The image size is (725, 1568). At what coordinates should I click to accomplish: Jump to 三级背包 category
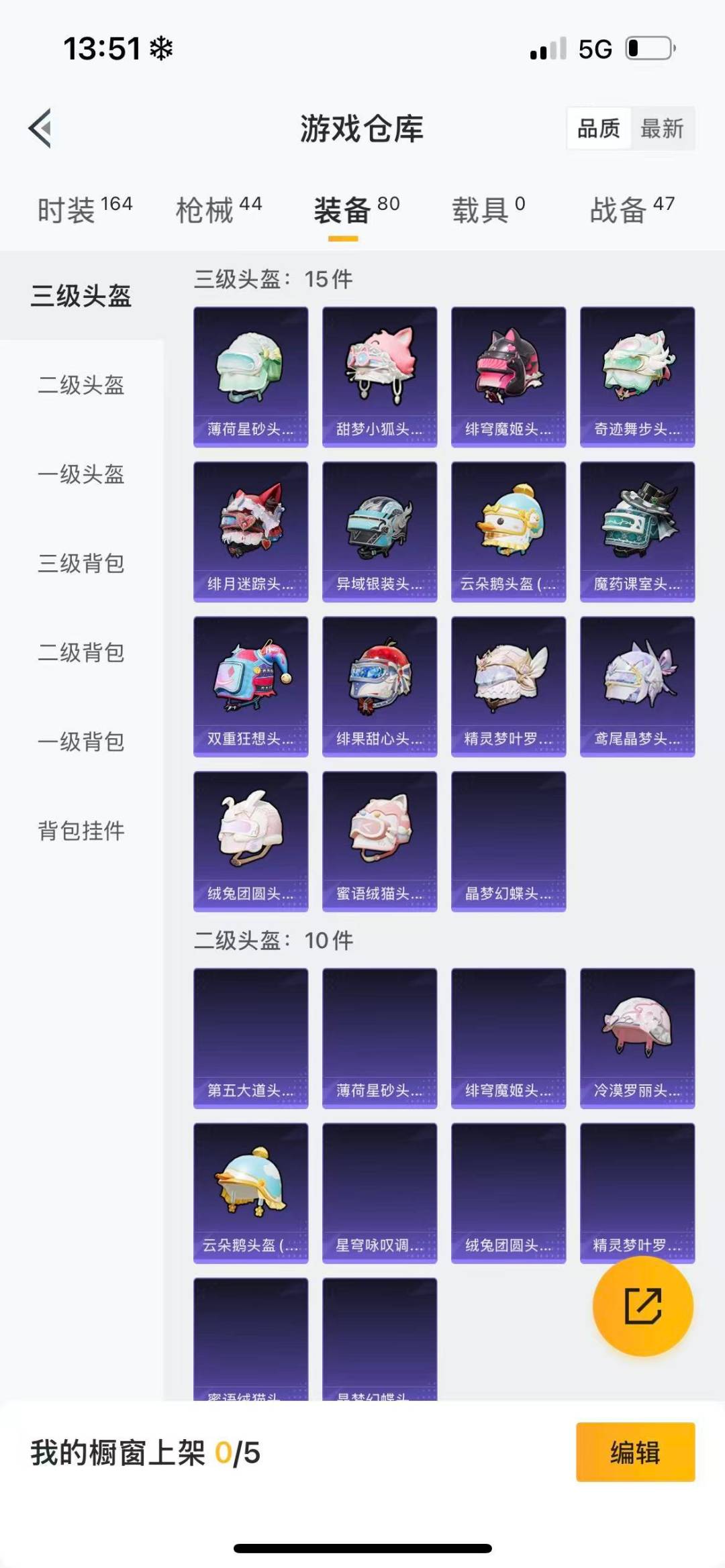click(81, 564)
